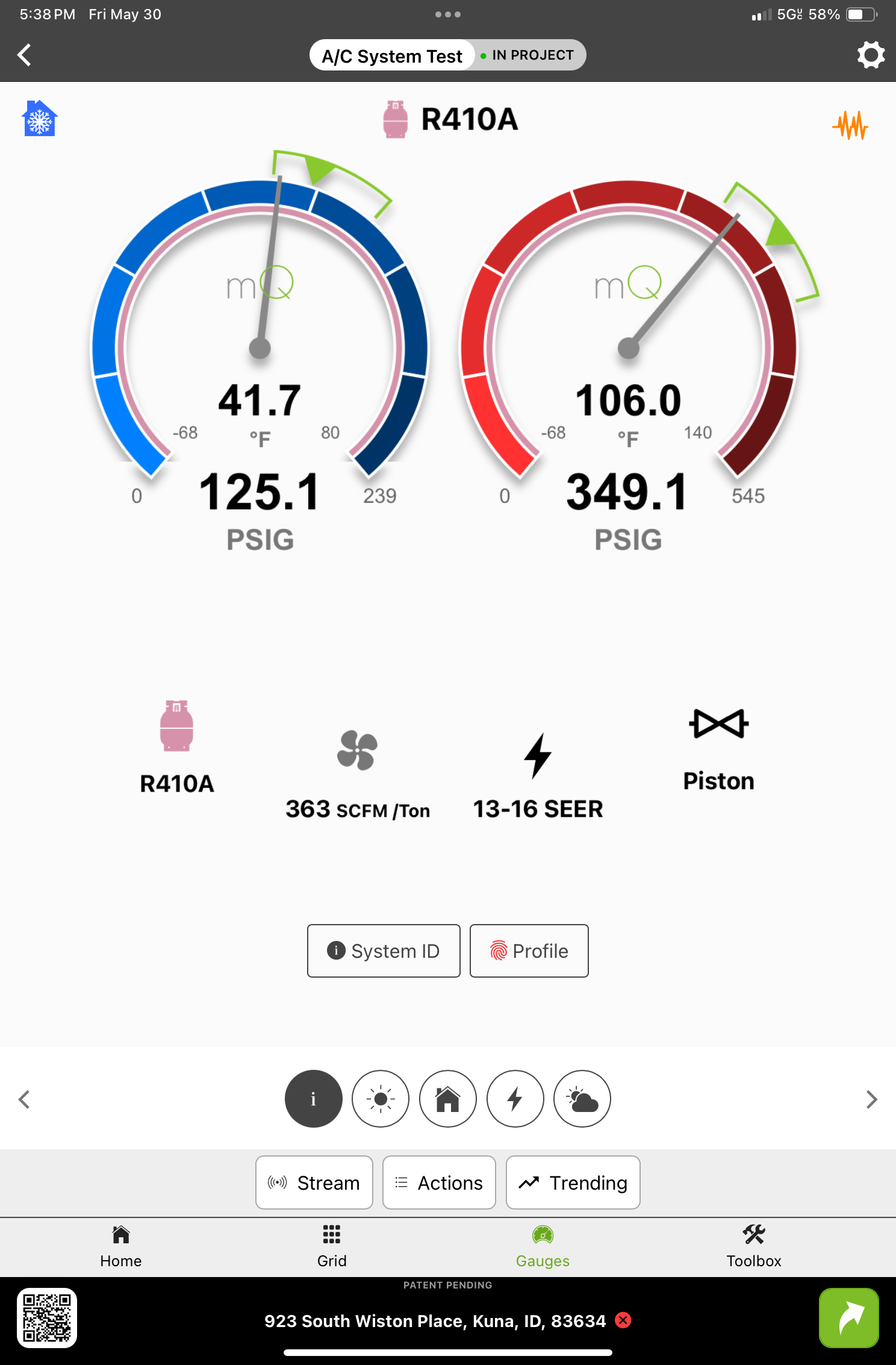This screenshot has height=1365, width=896.
Task: Open the orange waveform icon
Action: pyautogui.click(x=850, y=125)
